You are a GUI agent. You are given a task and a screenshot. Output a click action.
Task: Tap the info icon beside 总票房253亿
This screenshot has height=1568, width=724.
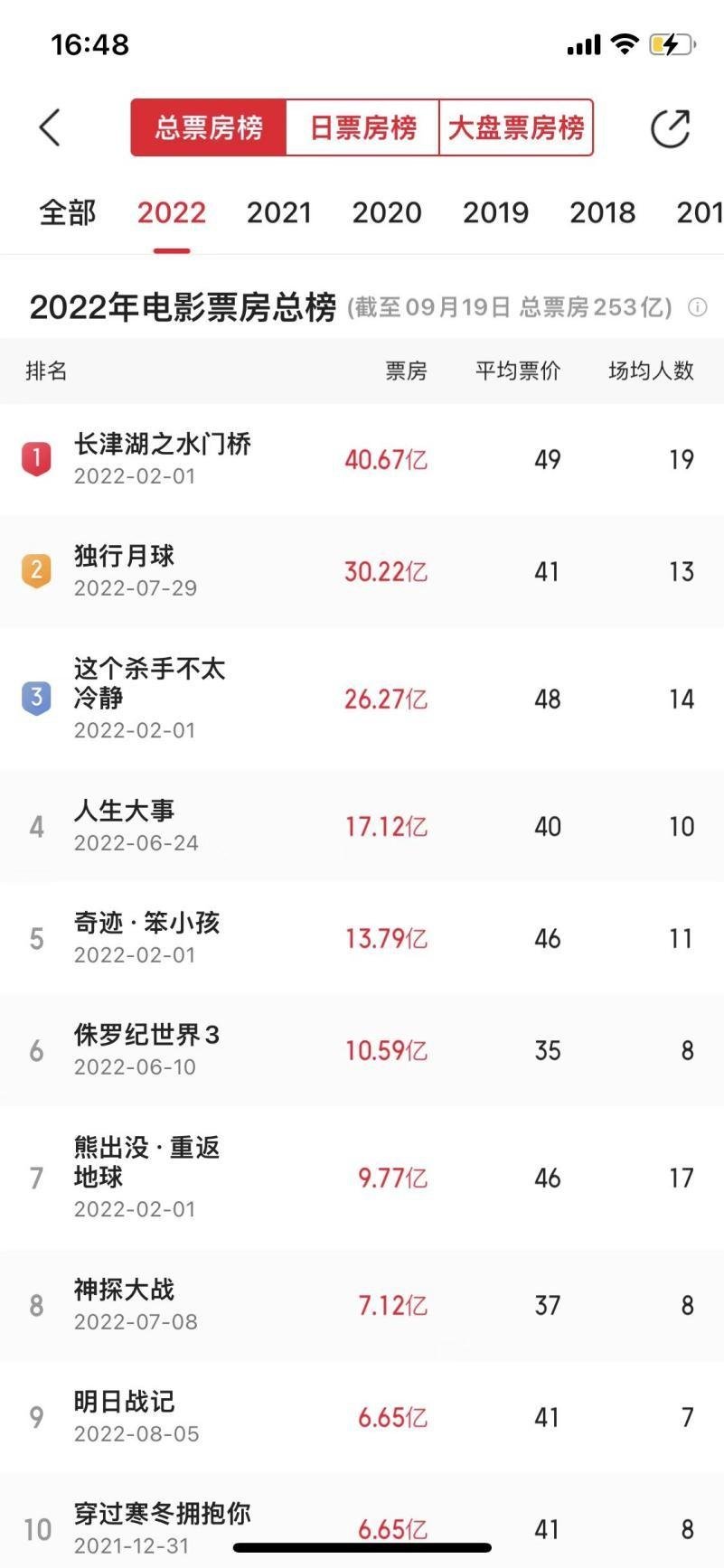tap(698, 307)
